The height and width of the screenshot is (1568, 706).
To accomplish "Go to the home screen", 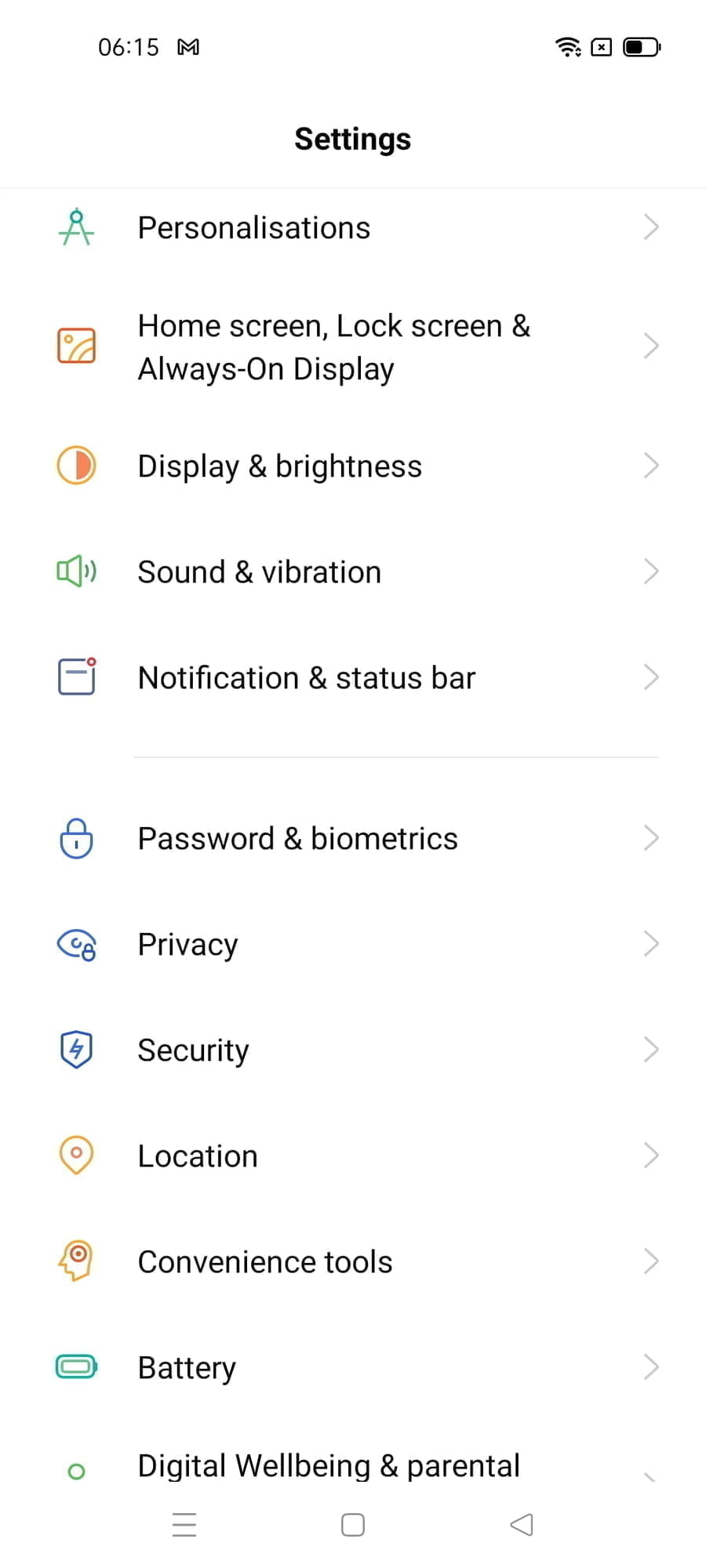I will point(353,1525).
